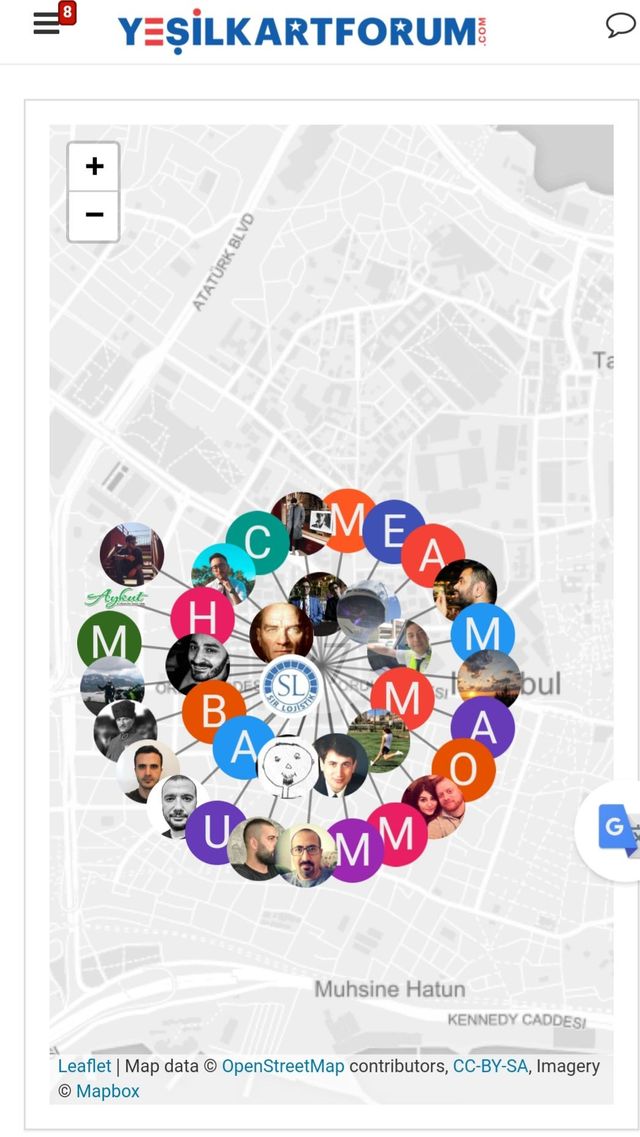Screen dimensions: 640x1137
Task: Zoom out of the map
Action: pyautogui.click(x=93, y=216)
